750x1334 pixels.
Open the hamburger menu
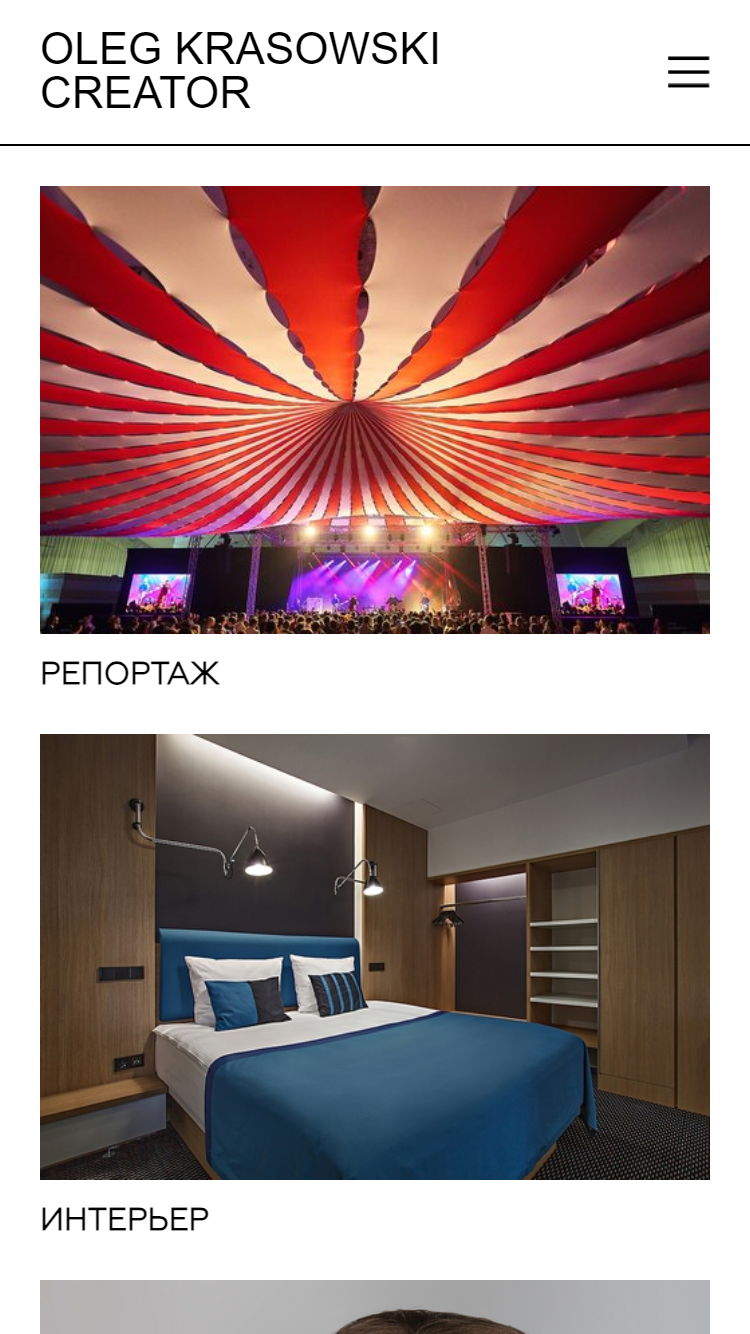coord(688,72)
